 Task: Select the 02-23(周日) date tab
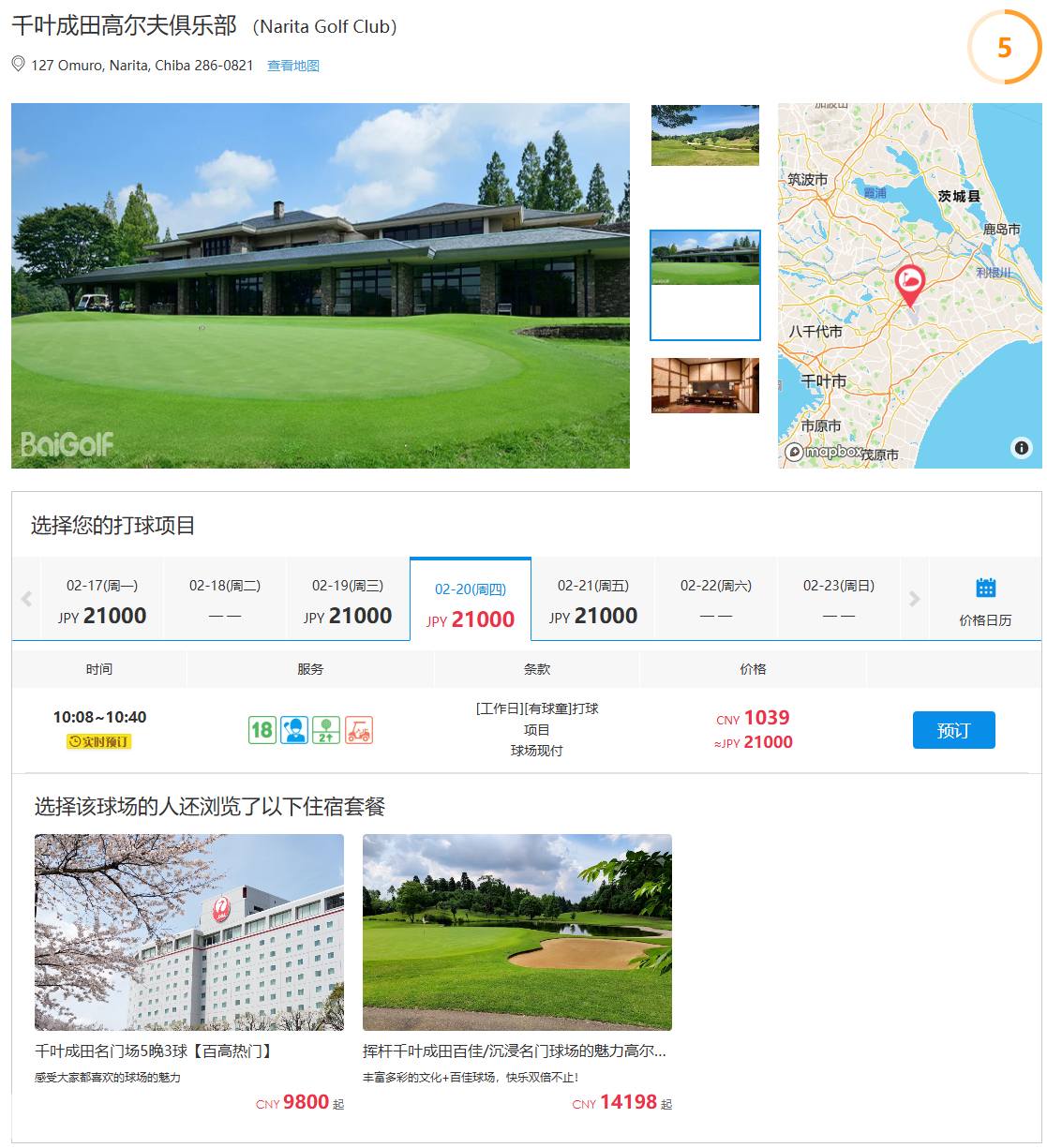pyautogui.click(x=839, y=600)
